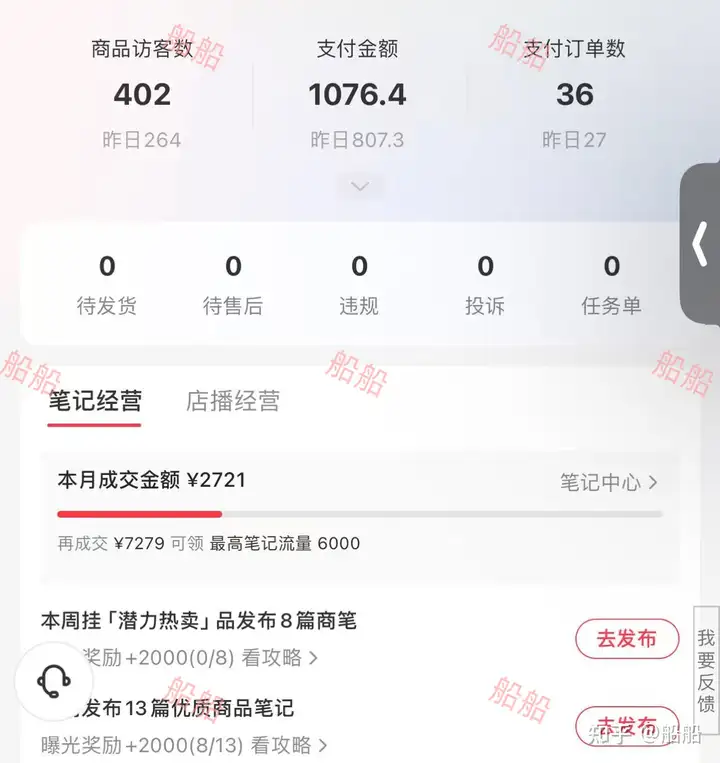Screen dimensions: 720x763
Task: Switch to 店播经营 tab
Action: pyautogui.click(x=233, y=402)
